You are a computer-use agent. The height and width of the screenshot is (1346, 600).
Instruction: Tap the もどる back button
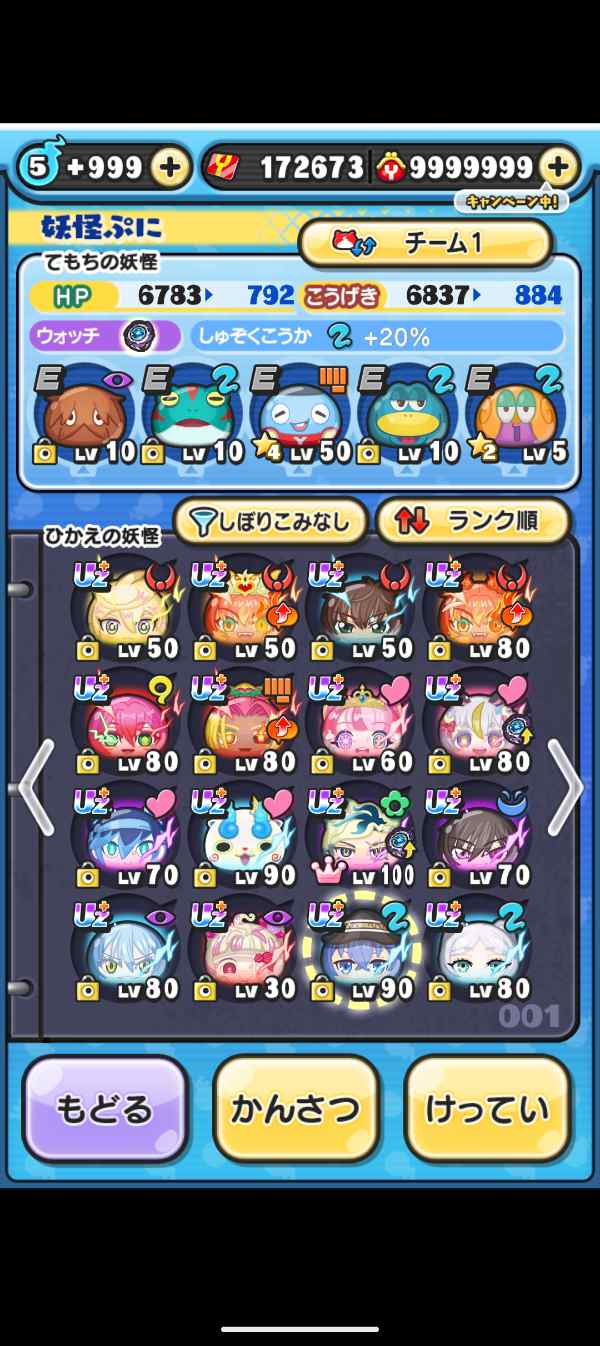104,1108
